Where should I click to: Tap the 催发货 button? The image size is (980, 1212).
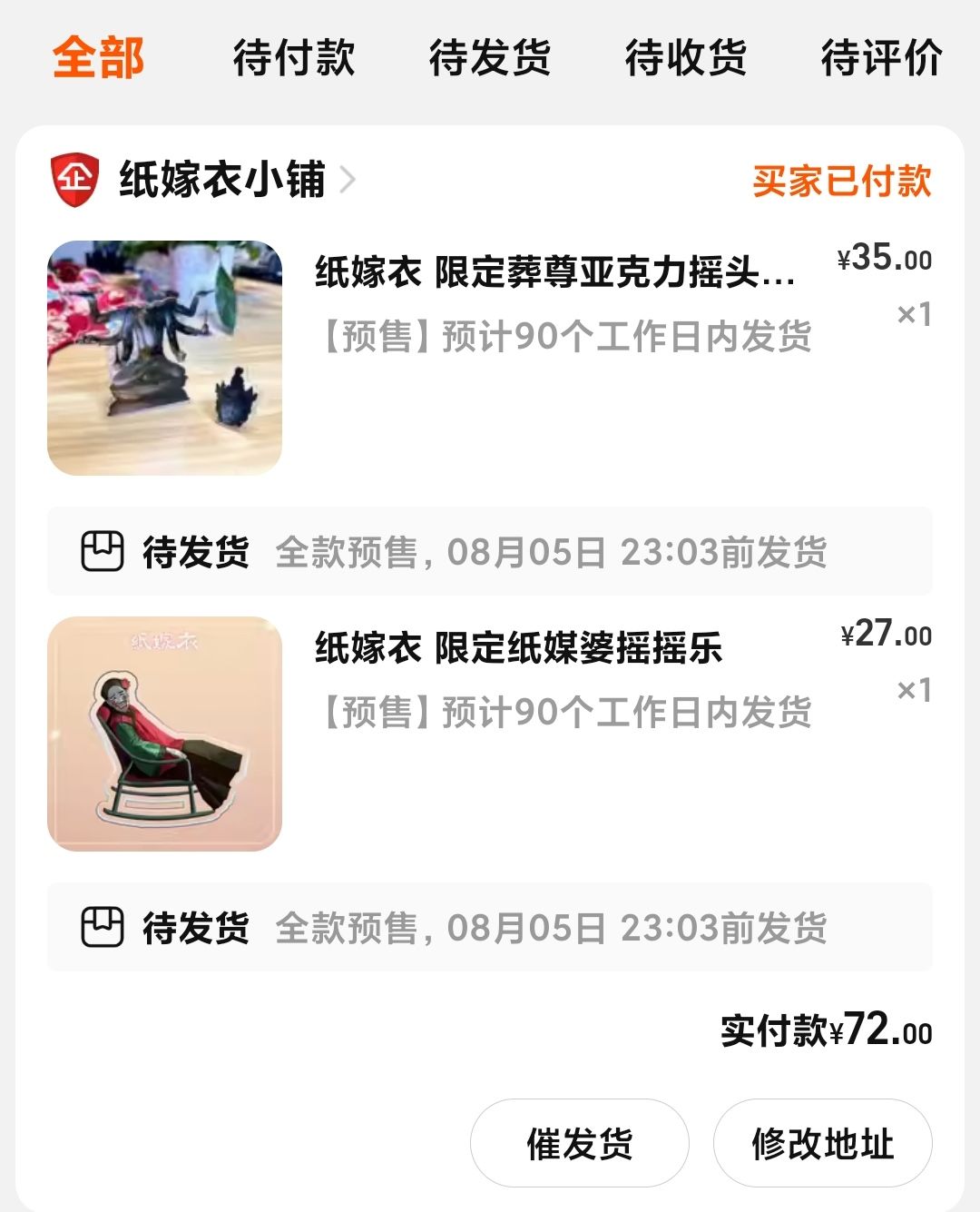[x=579, y=1143]
